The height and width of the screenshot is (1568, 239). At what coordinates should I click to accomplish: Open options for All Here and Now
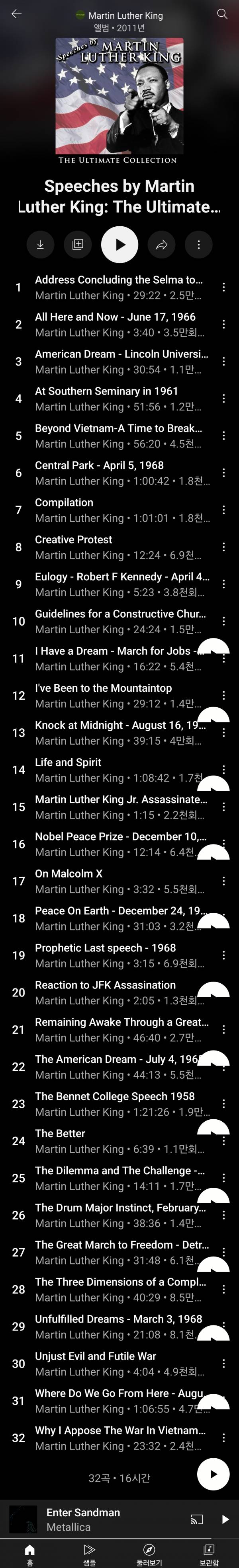point(224,325)
